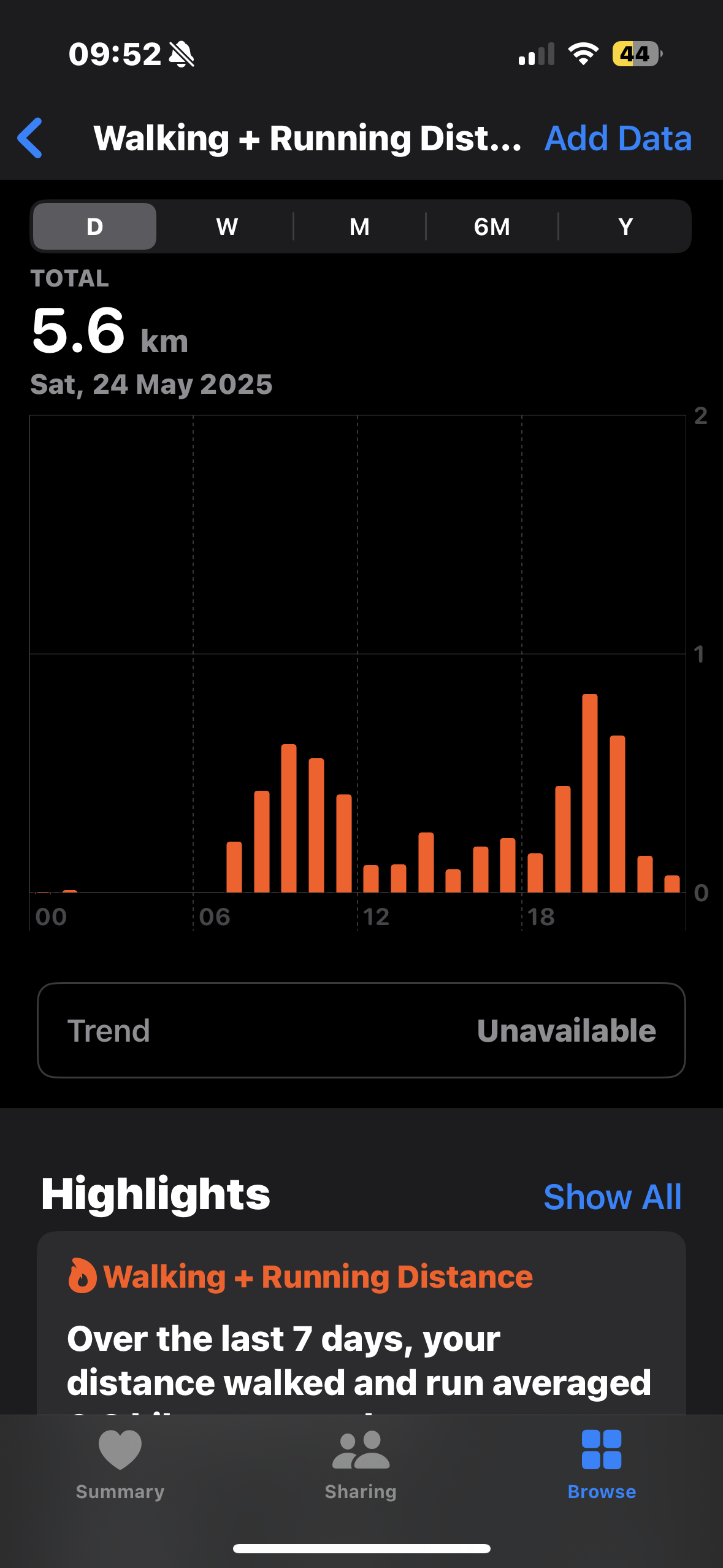
Task: Go back with the blue arrow
Action: tap(30, 138)
